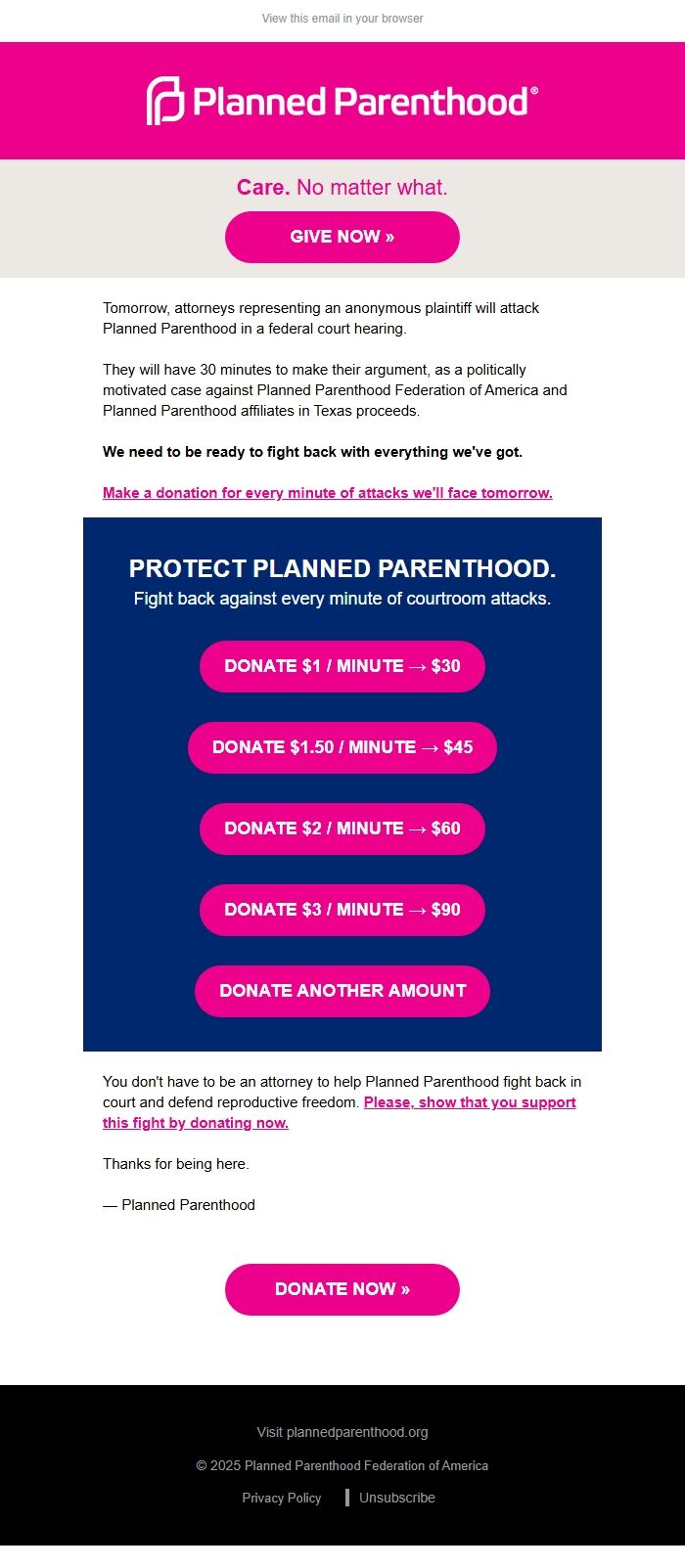Unsubscribe from this mailing list
This screenshot has height=1568, width=685.
pyautogui.click(x=397, y=1498)
